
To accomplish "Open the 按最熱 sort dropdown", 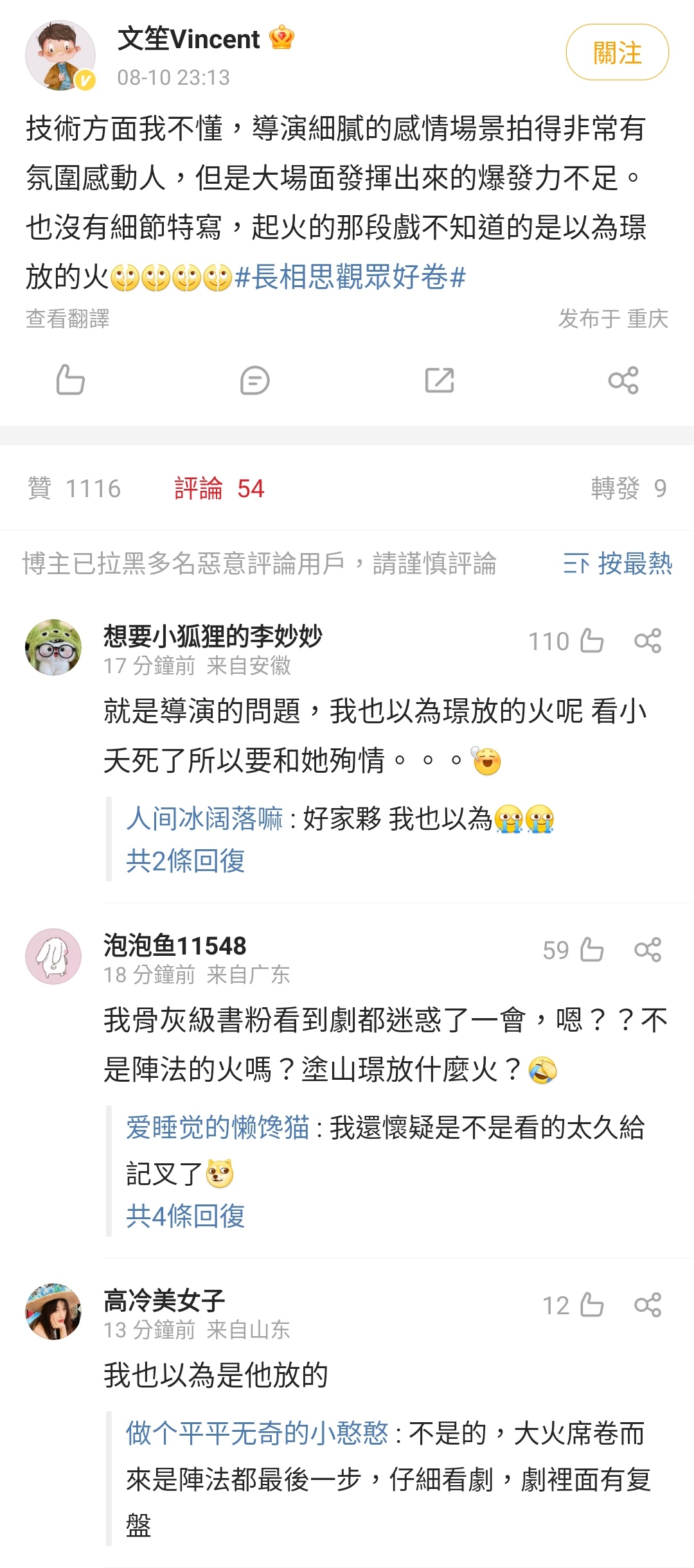I will pyautogui.click(x=617, y=564).
